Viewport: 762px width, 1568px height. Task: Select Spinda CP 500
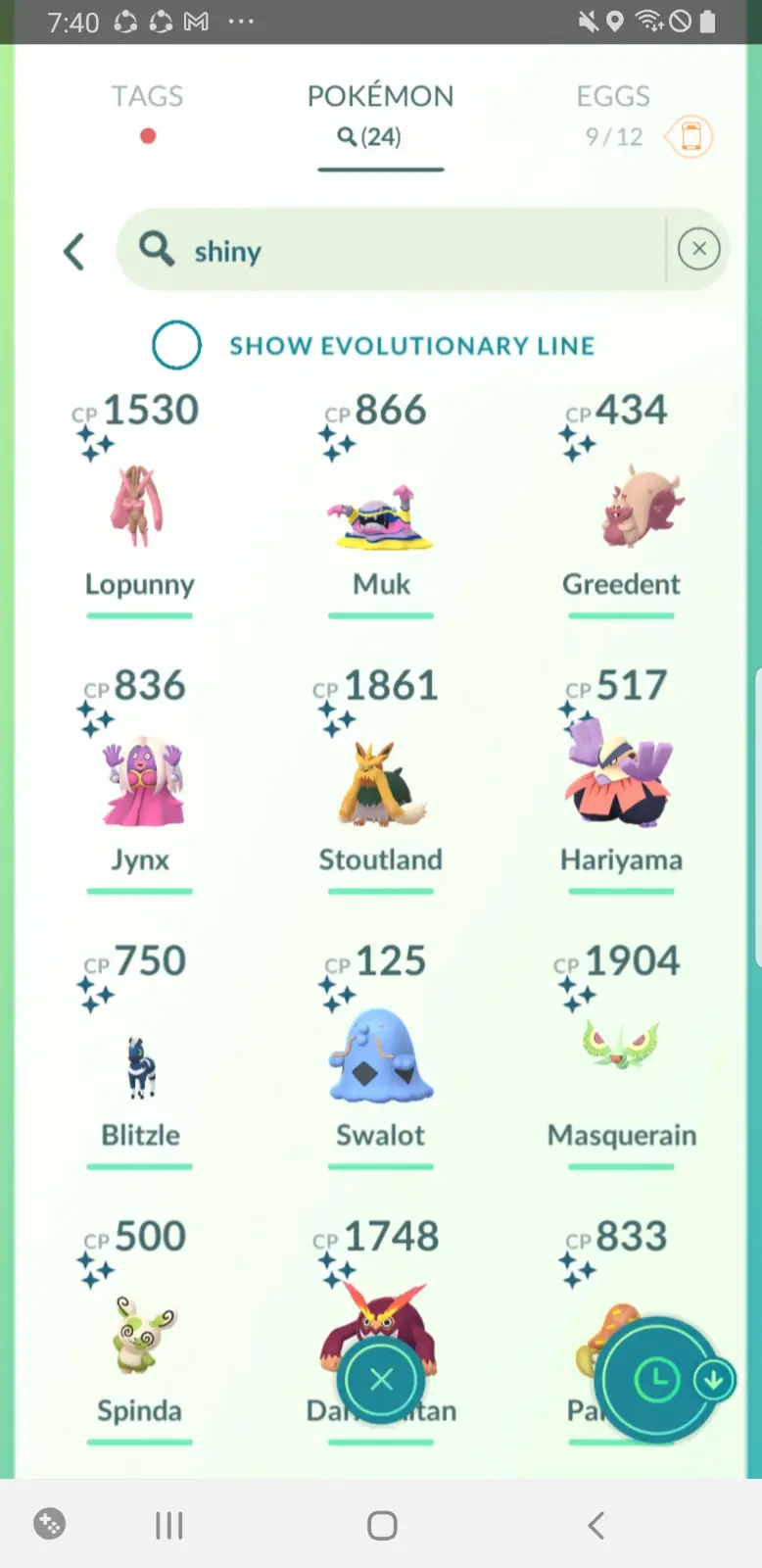coord(139,1333)
